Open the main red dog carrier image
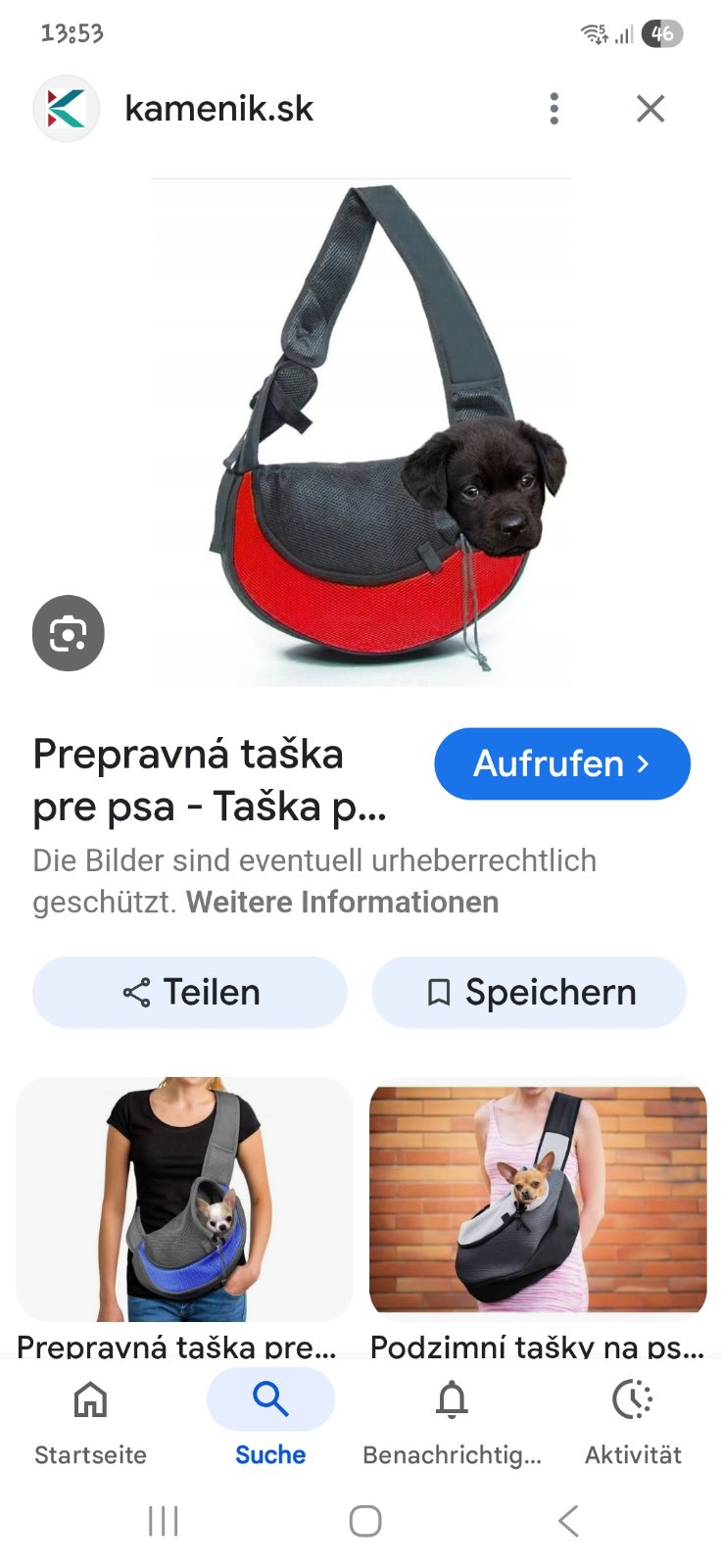 [361, 432]
